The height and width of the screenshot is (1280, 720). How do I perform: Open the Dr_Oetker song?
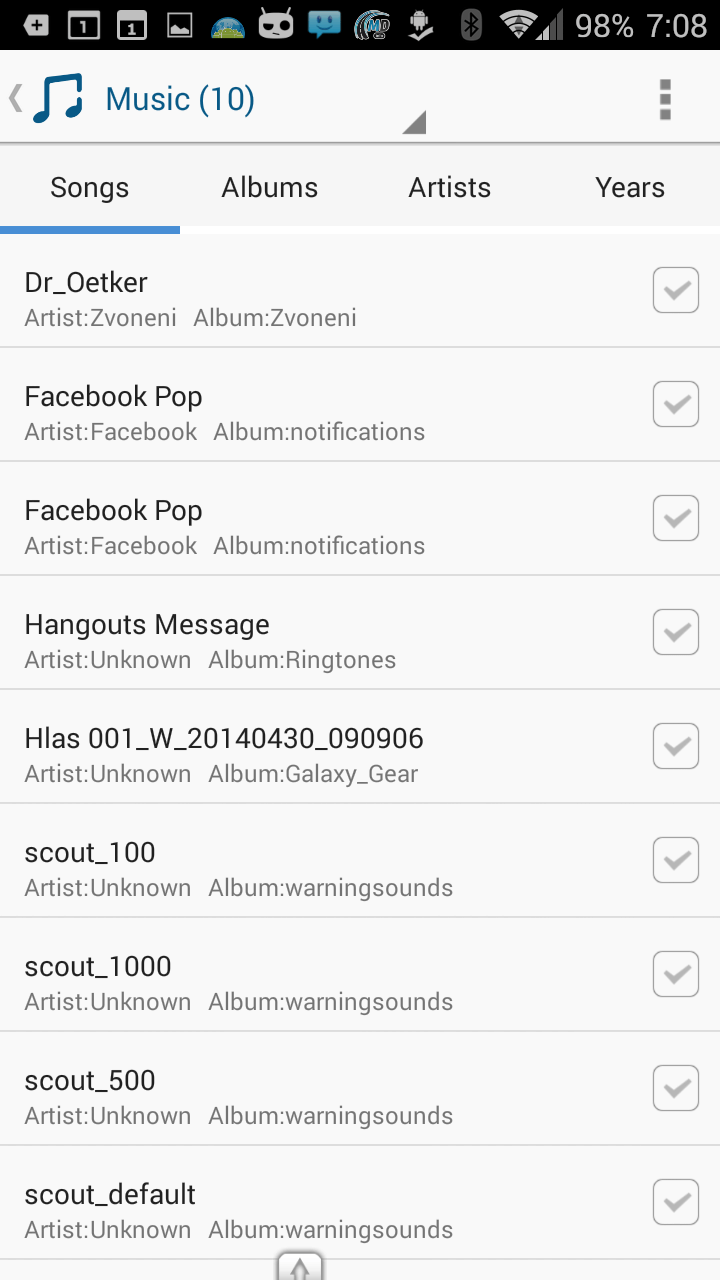click(360, 291)
